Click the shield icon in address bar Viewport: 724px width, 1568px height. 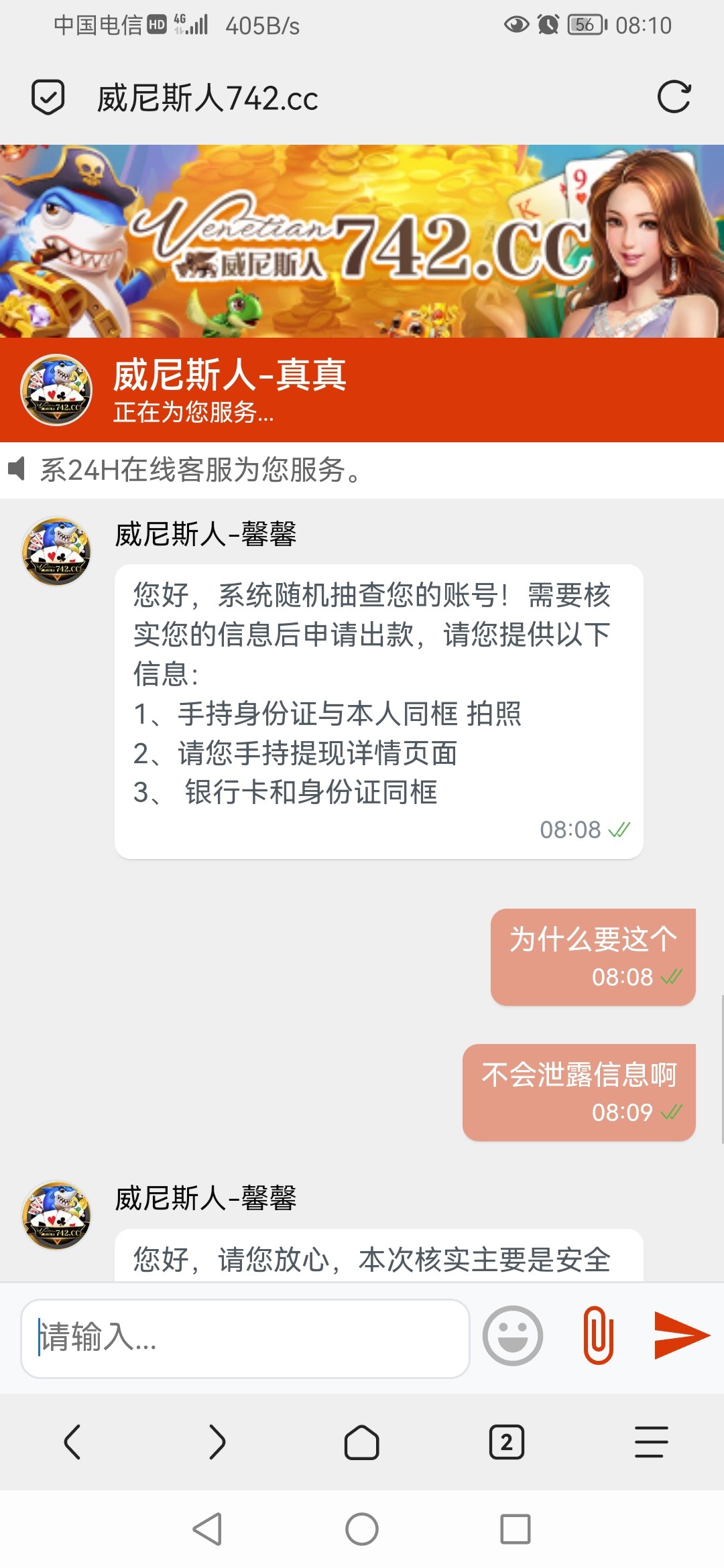tap(47, 98)
